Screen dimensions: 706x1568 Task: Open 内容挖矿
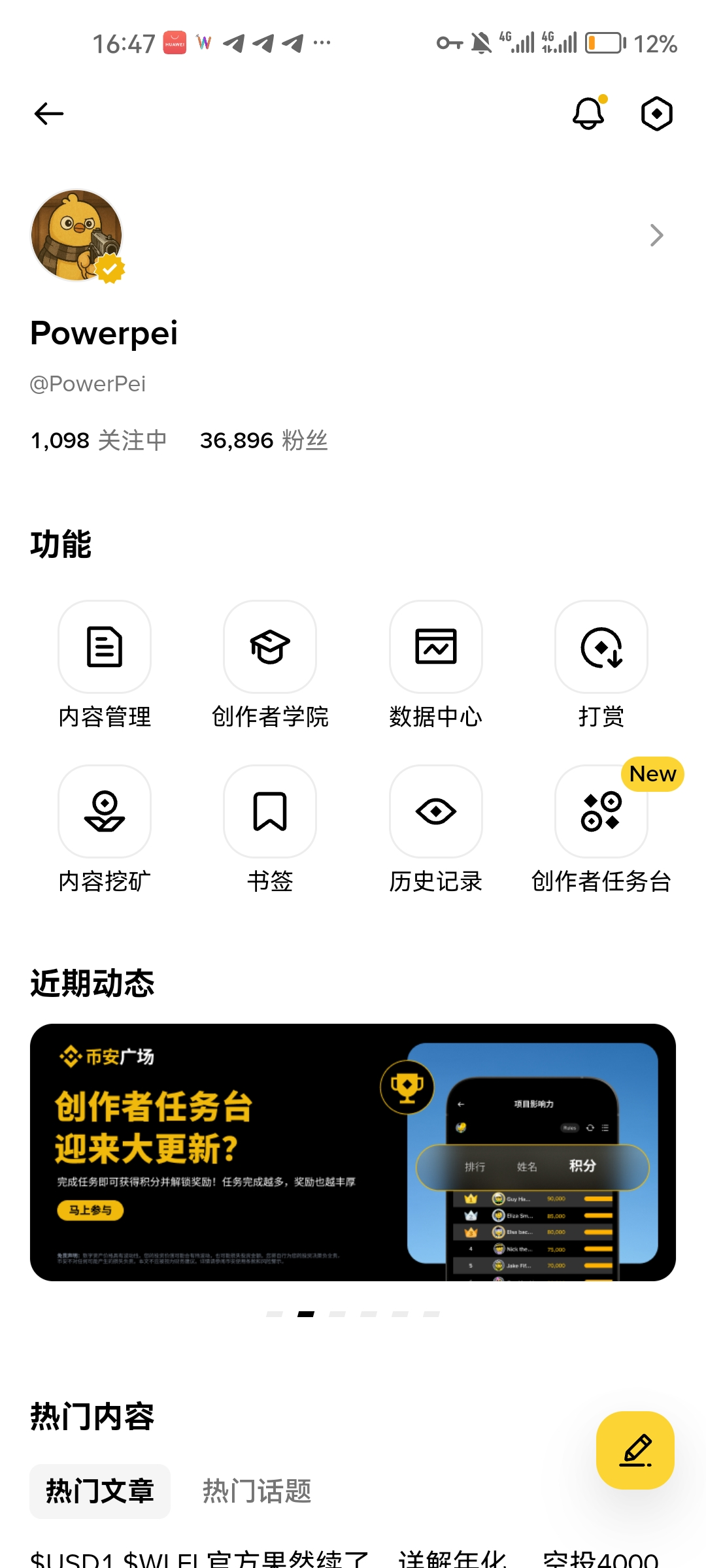105,811
